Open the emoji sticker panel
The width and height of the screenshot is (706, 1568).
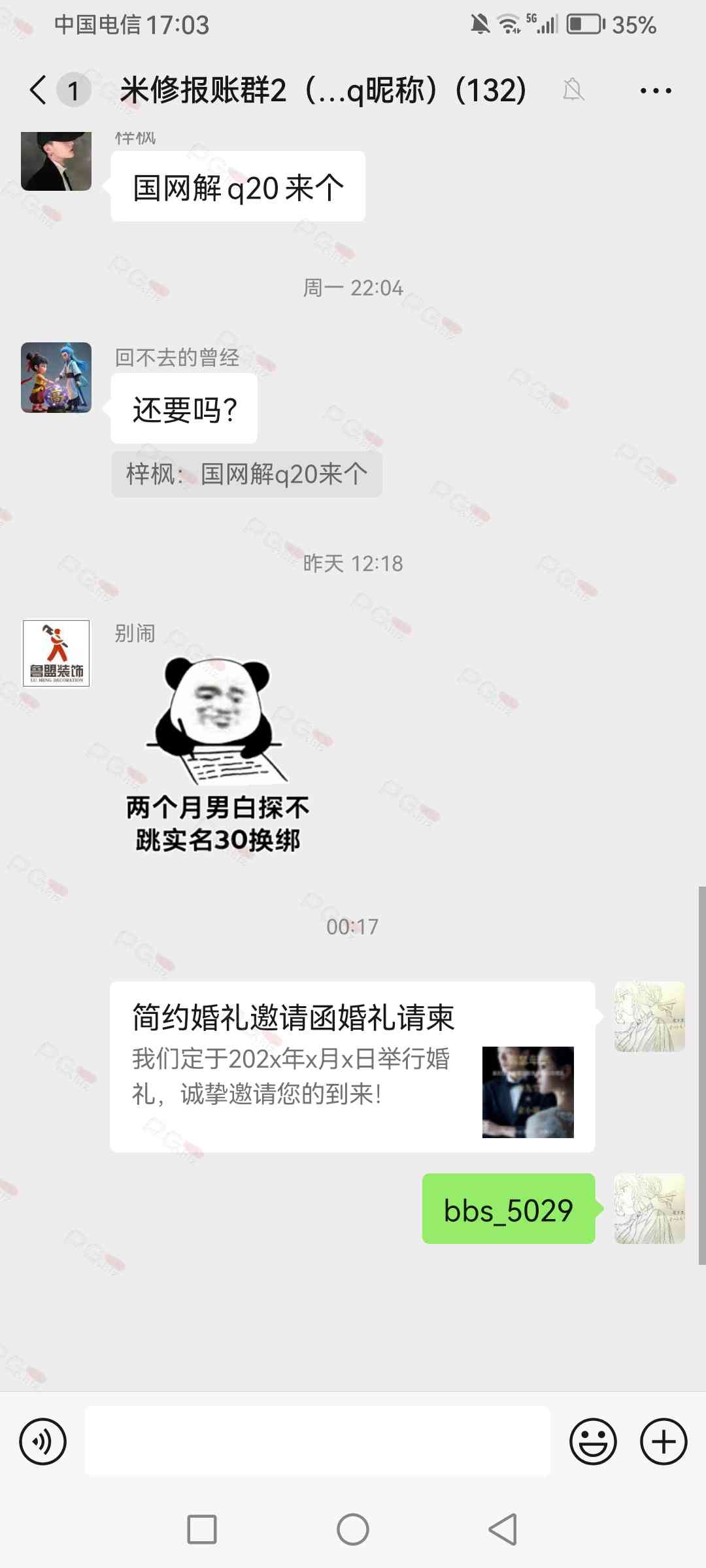coord(593,1441)
